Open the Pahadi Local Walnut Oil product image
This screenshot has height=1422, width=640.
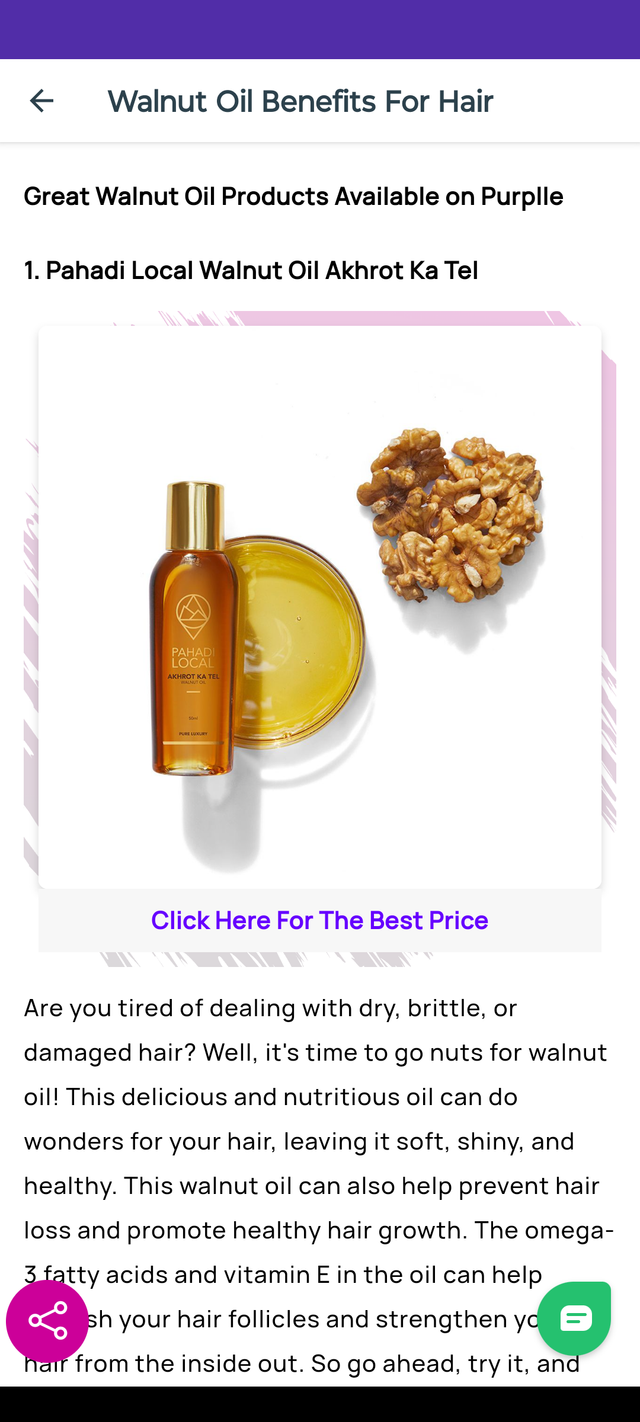(320, 607)
